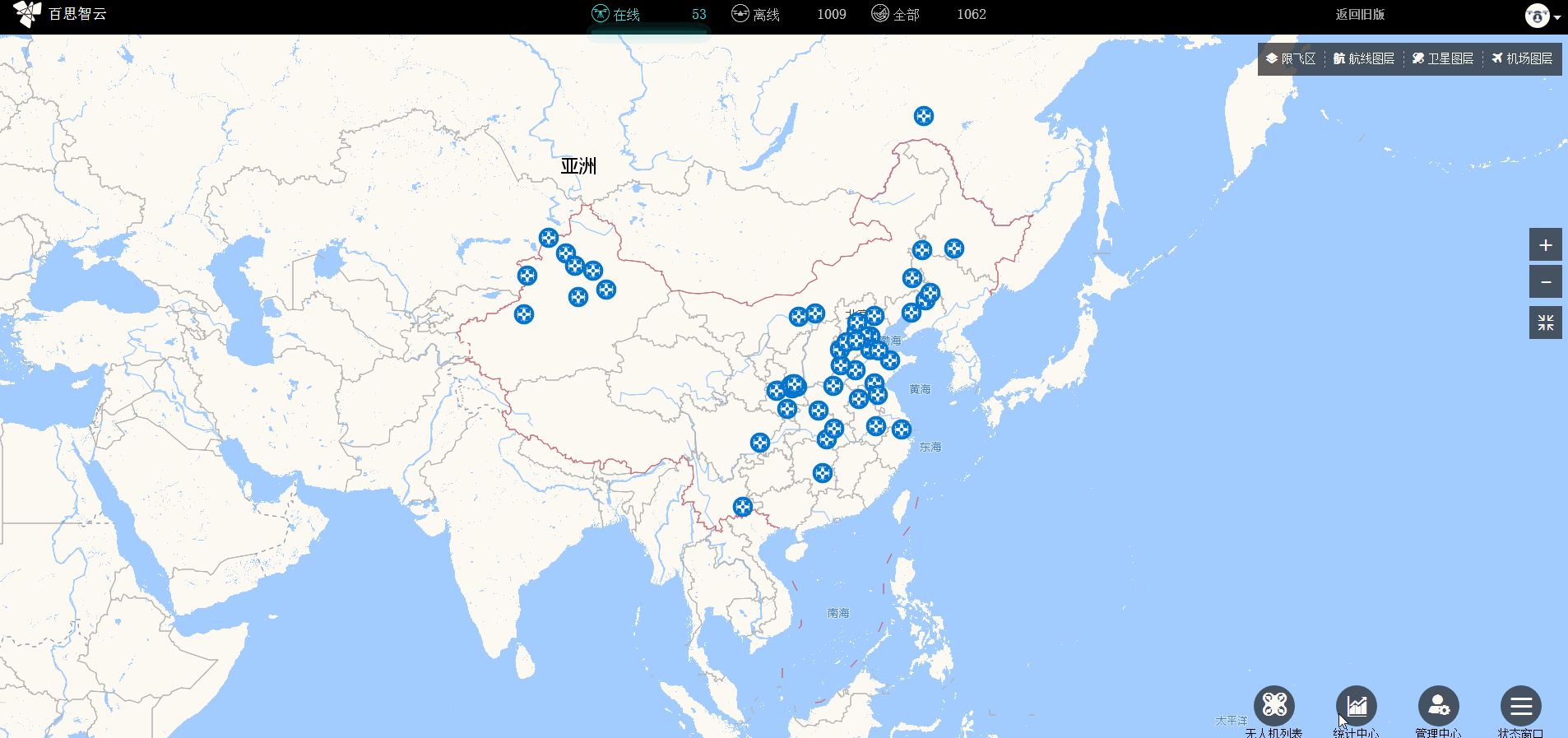Select the northernmost drone marker above Heilongjiang
Viewport: 1568px width, 738px height.
[x=924, y=116]
